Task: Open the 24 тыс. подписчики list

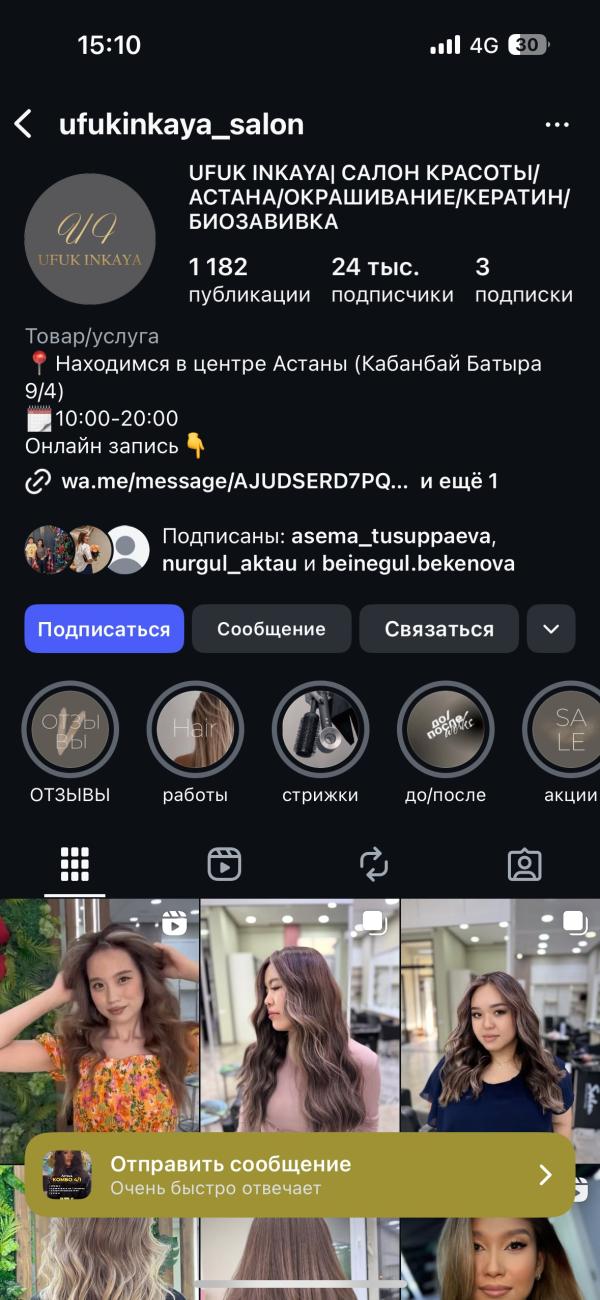Action: (392, 280)
